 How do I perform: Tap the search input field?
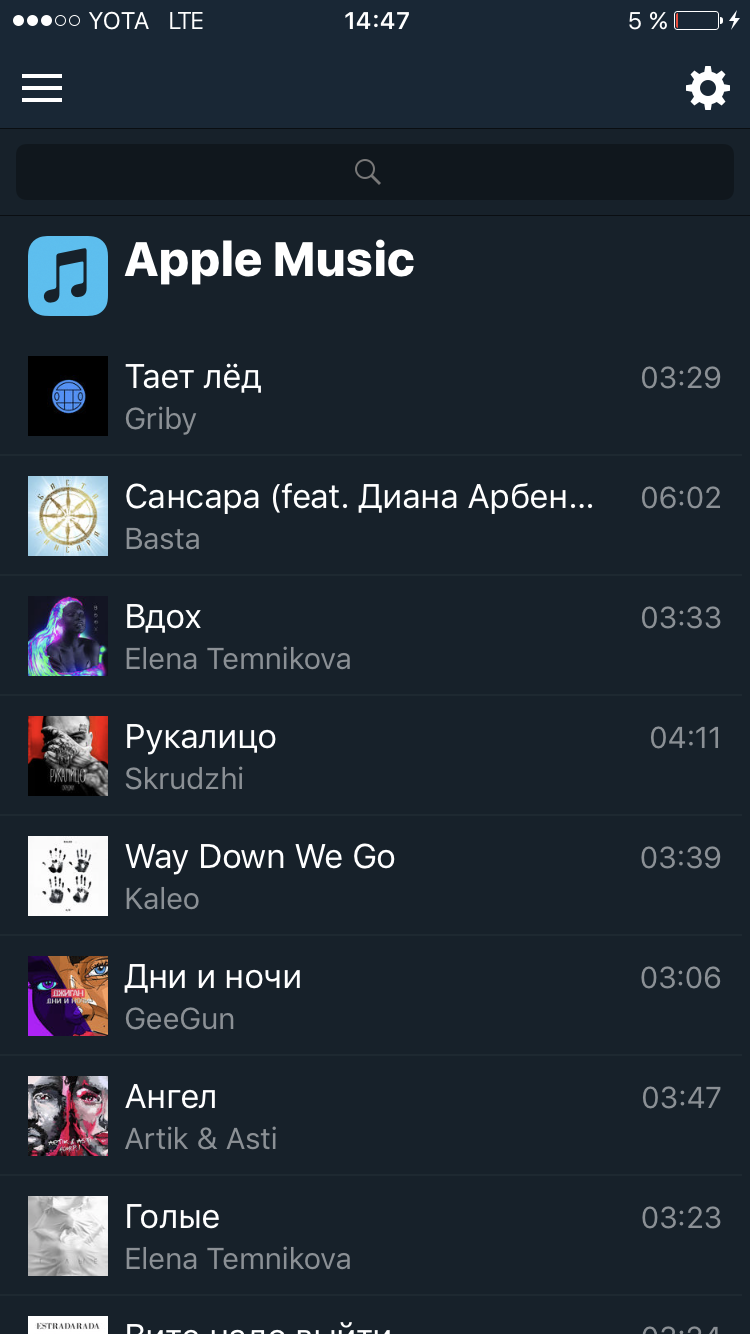(375, 171)
